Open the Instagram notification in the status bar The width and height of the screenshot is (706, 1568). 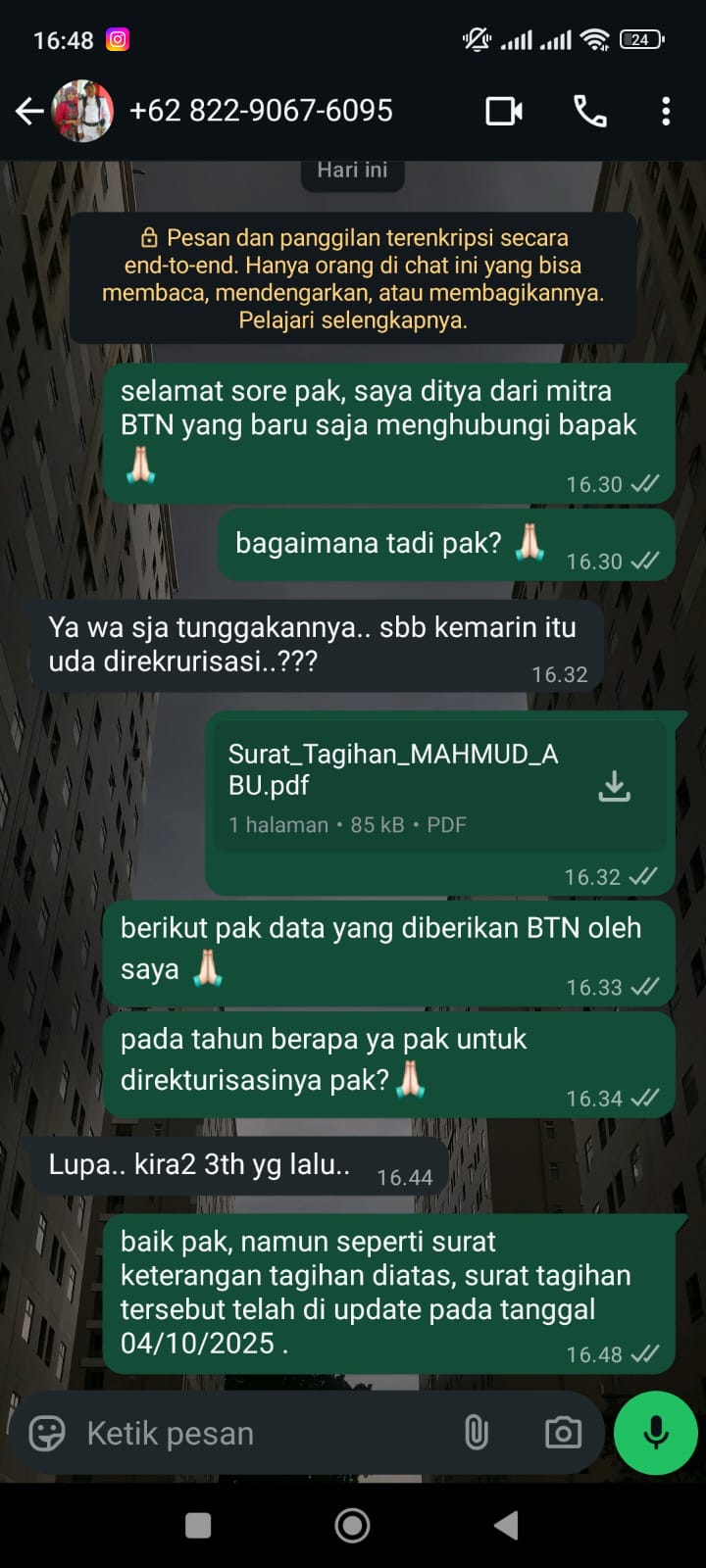pos(119,39)
